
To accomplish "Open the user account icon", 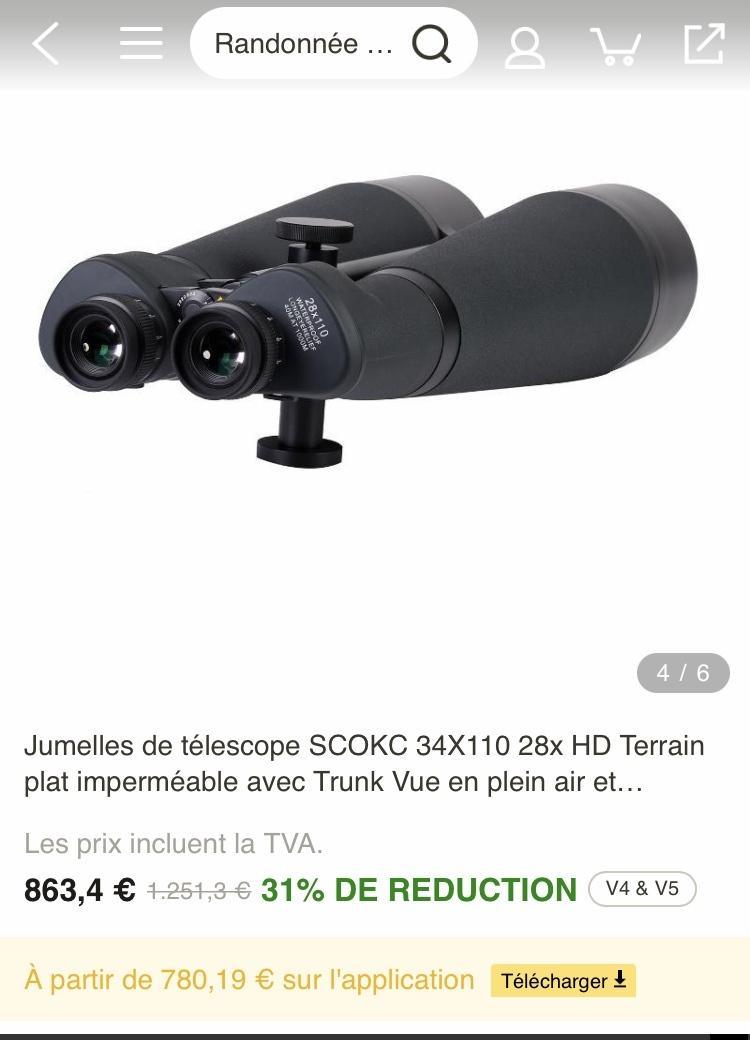I will (524, 45).
